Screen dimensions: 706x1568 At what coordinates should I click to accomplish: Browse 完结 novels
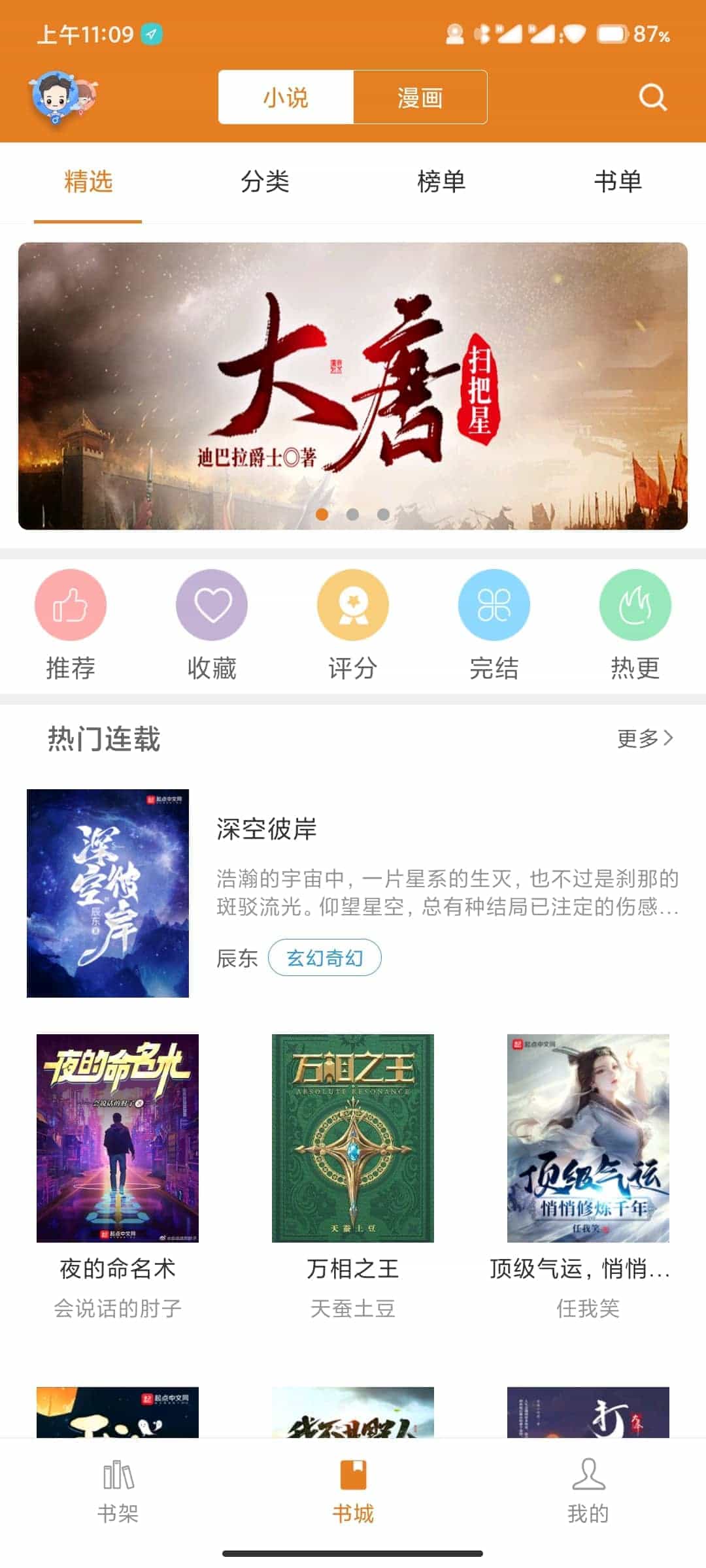tap(494, 605)
